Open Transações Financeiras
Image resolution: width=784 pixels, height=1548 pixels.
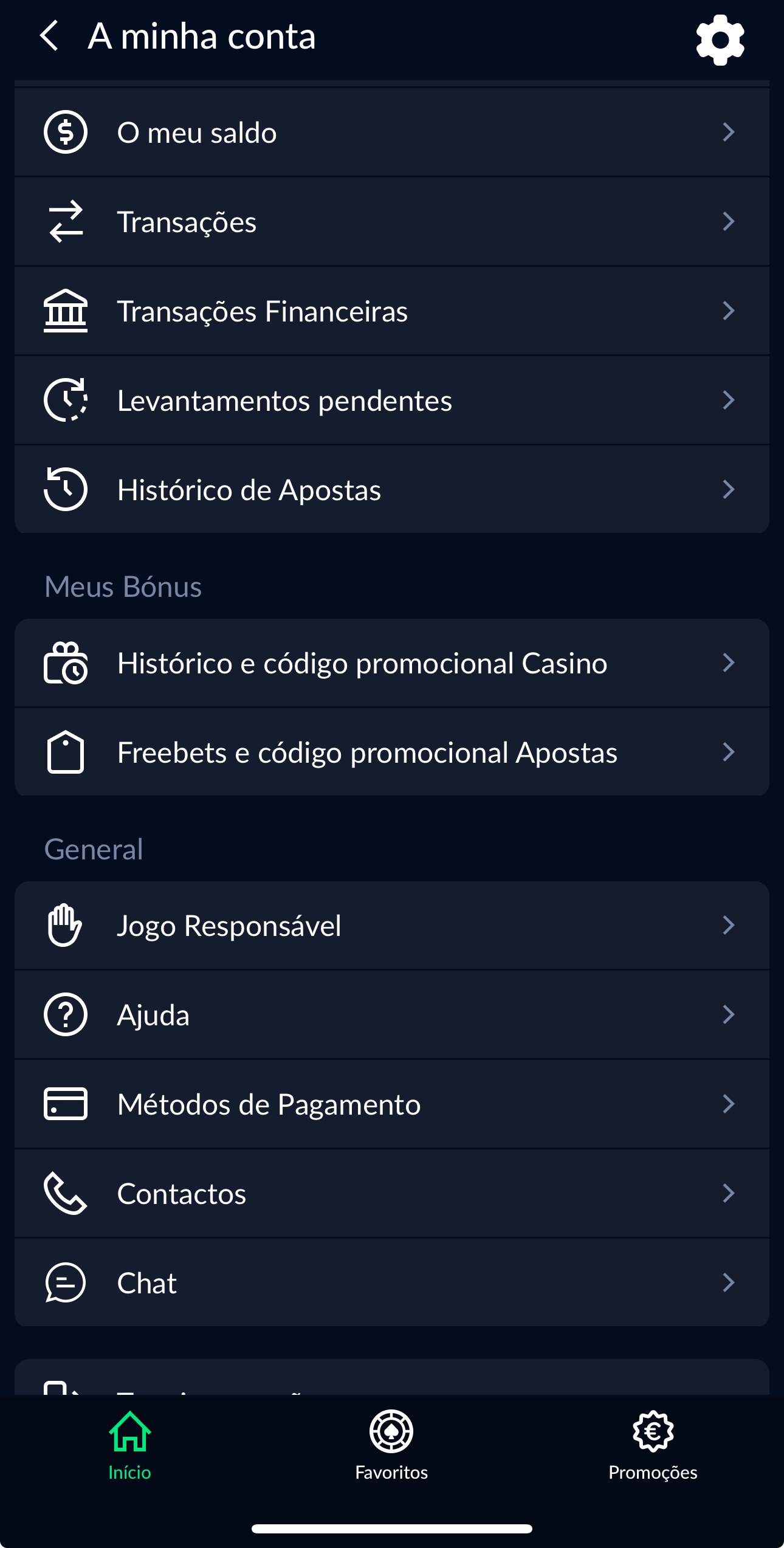click(392, 311)
